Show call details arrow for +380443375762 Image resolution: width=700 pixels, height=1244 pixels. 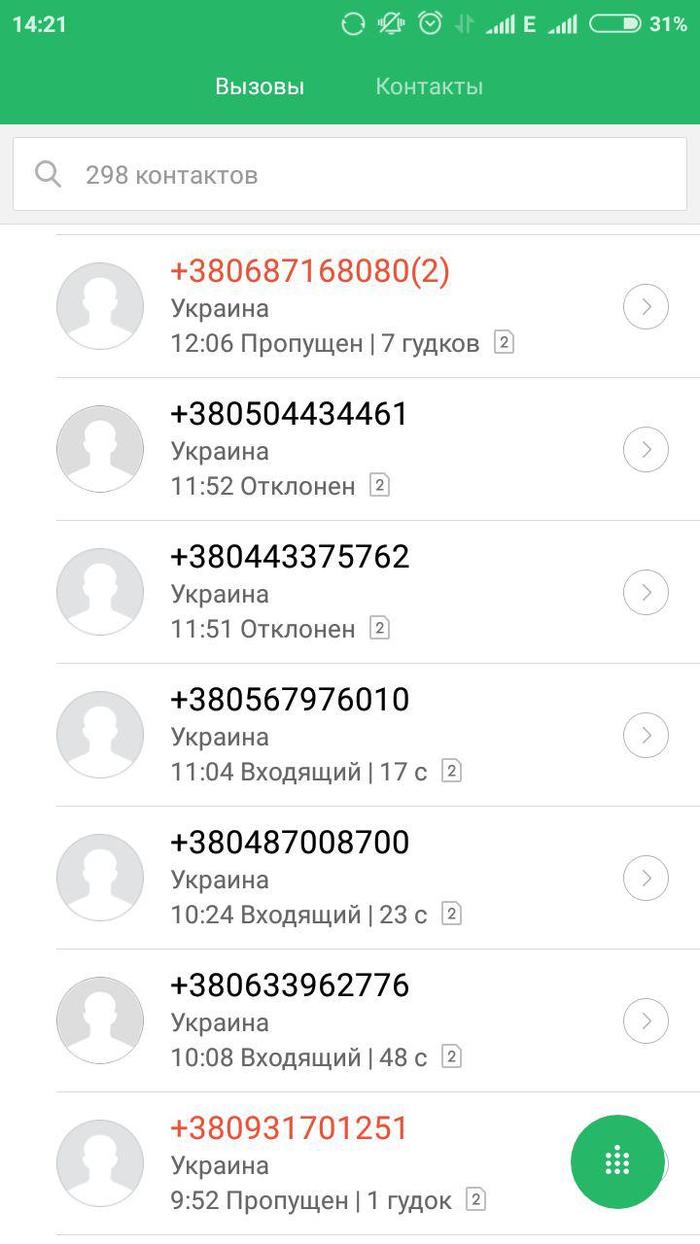[645, 593]
